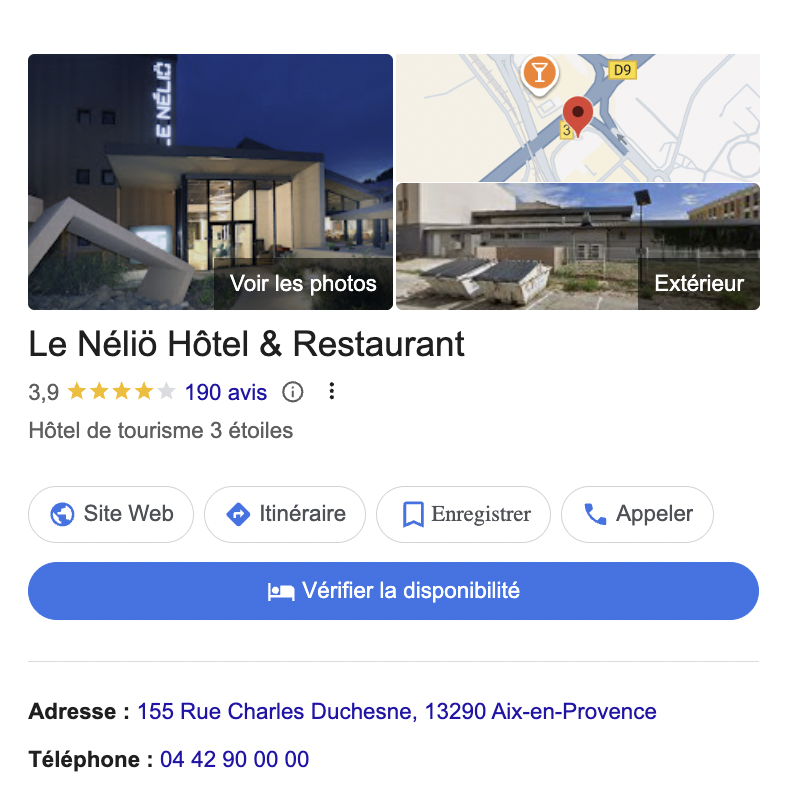Image resolution: width=798 pixels, height=798 pixels.
Task: Open the map thumbnail of the hotel
Action: (x=577, y=117)
